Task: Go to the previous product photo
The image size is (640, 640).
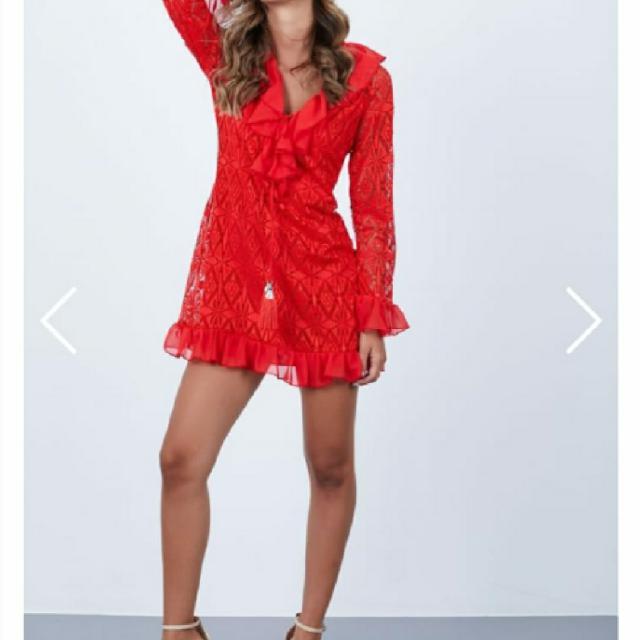Action: (58, 320)
